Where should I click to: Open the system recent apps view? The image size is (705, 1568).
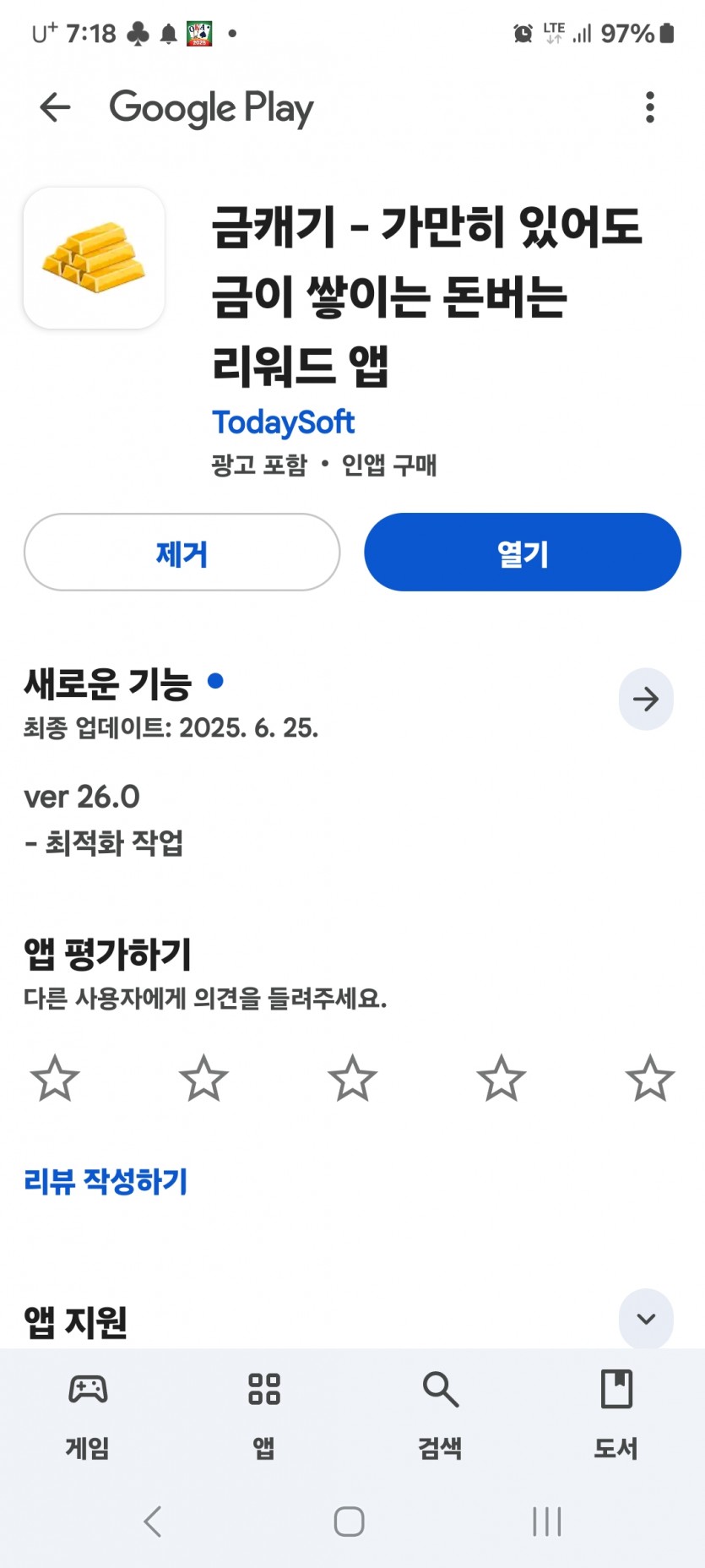pyautogui.click(x=546, y=1522)
